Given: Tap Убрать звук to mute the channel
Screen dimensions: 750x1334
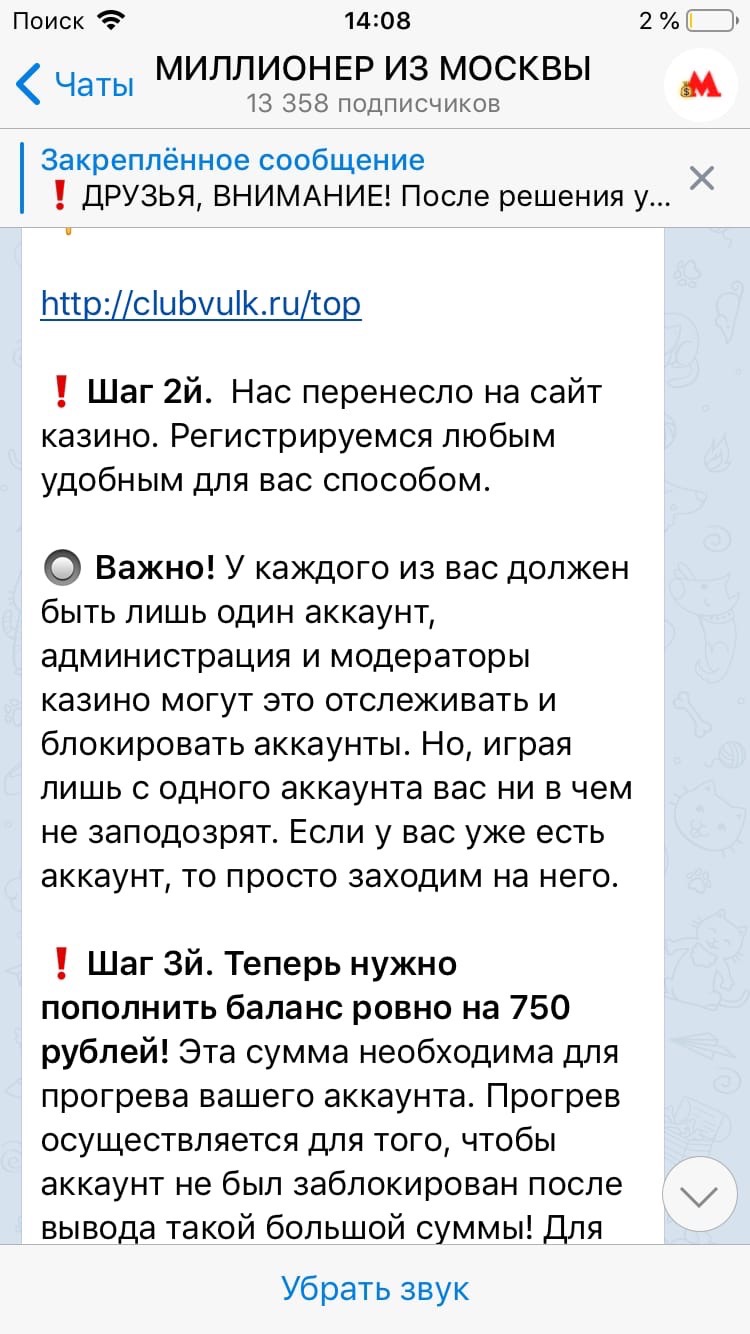Looking at the screenshot, I should 375,1289.
